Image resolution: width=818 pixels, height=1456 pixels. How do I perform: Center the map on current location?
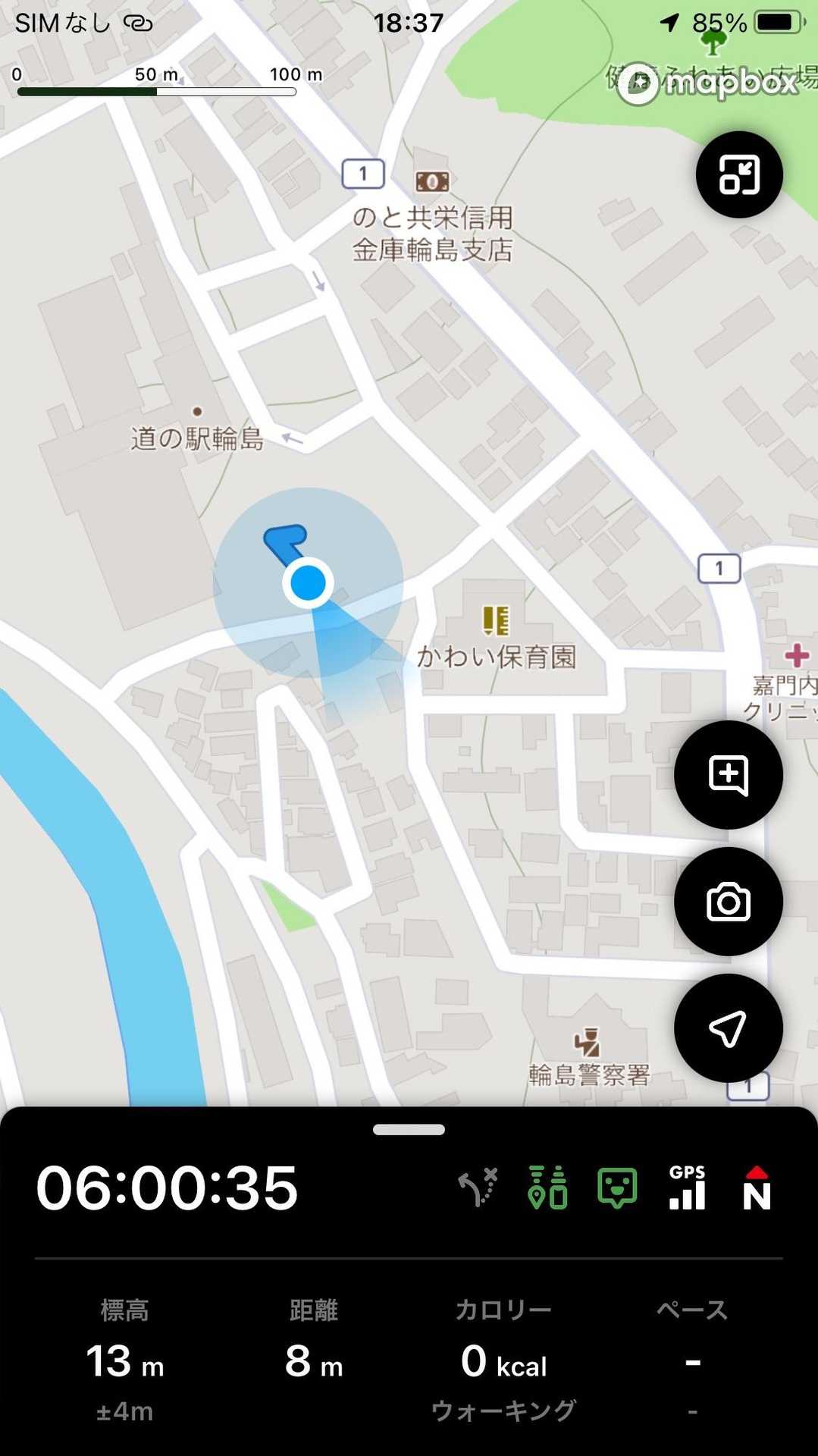728,1028
